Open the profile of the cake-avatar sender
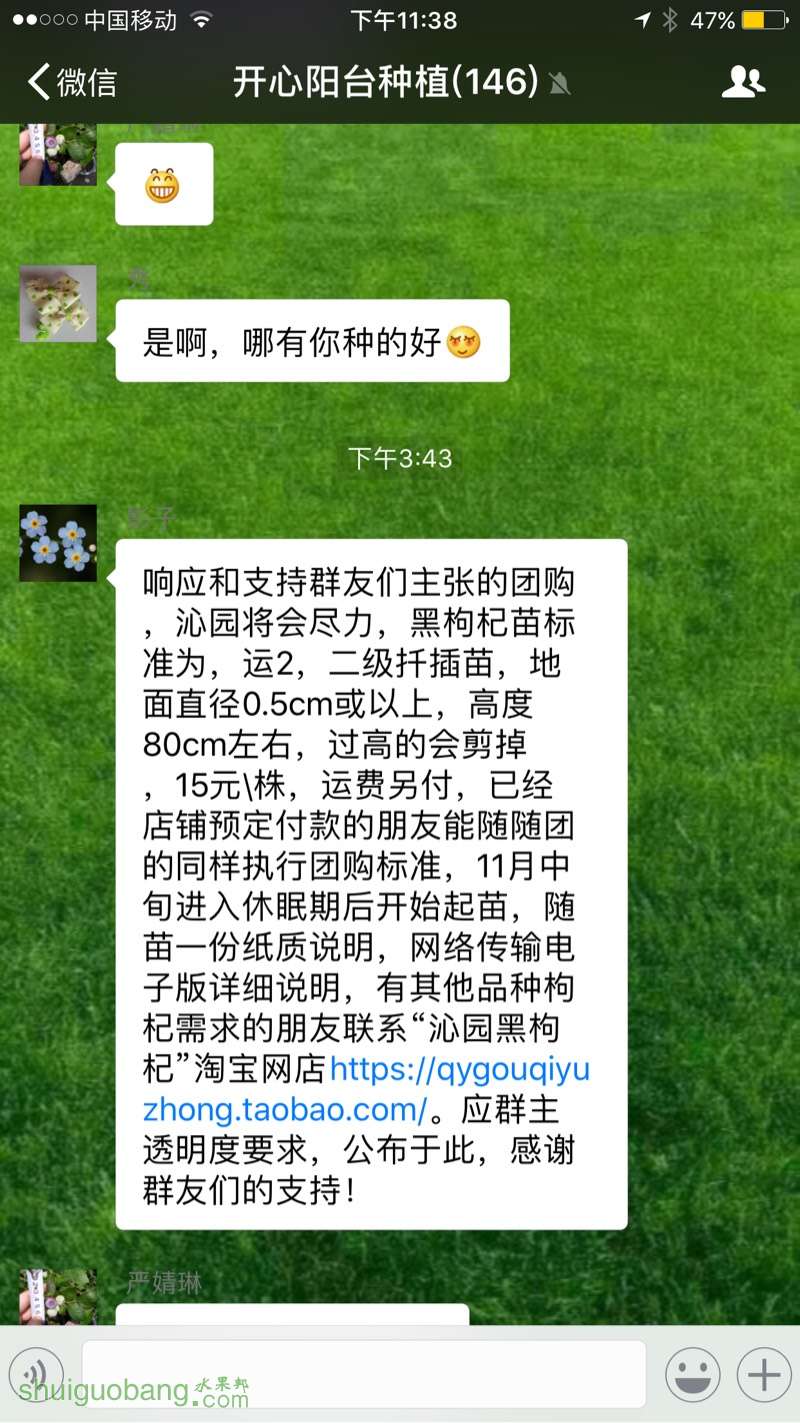Screen dimensions: 800x1423 coord(58,304)
